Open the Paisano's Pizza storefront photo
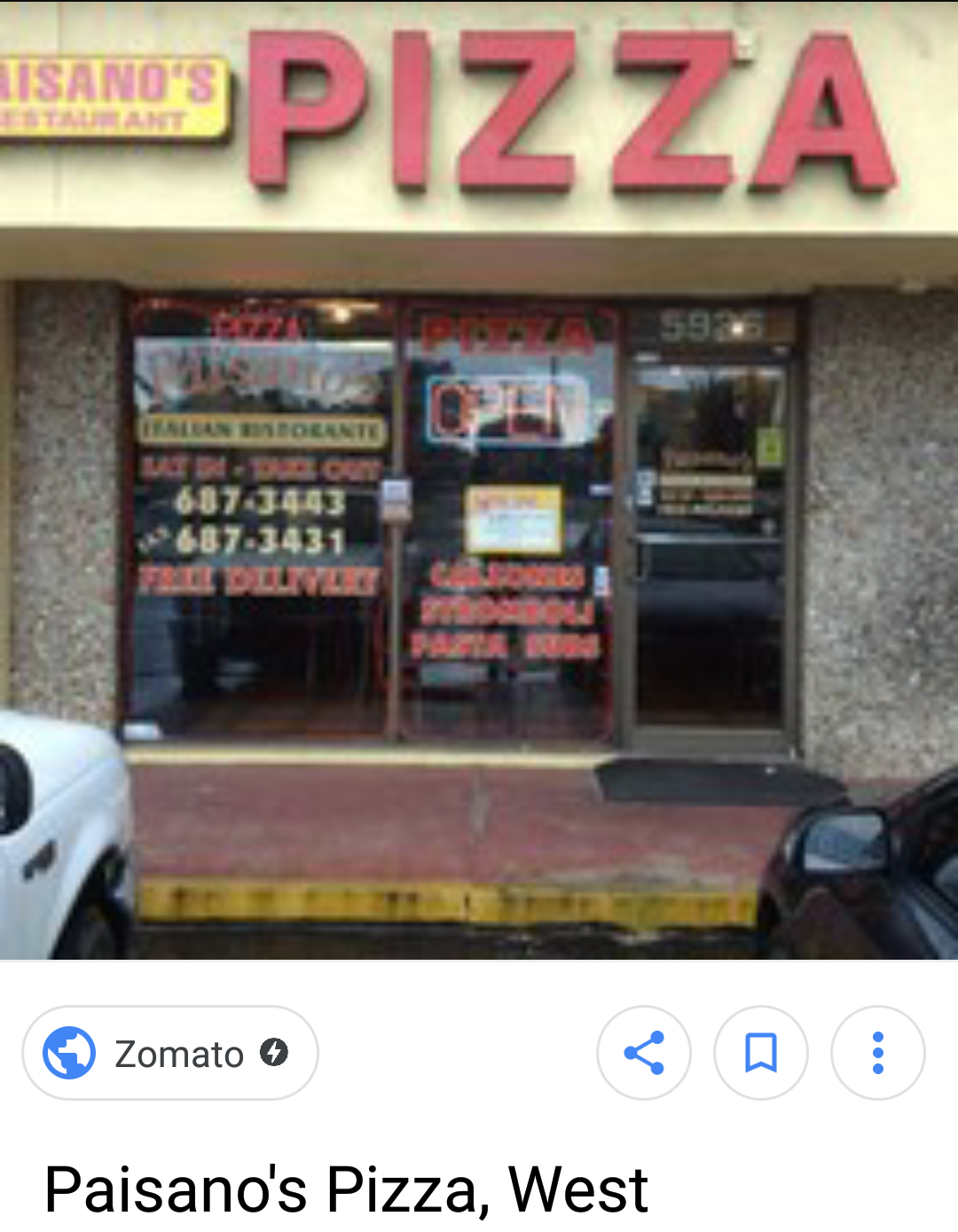 479,479
